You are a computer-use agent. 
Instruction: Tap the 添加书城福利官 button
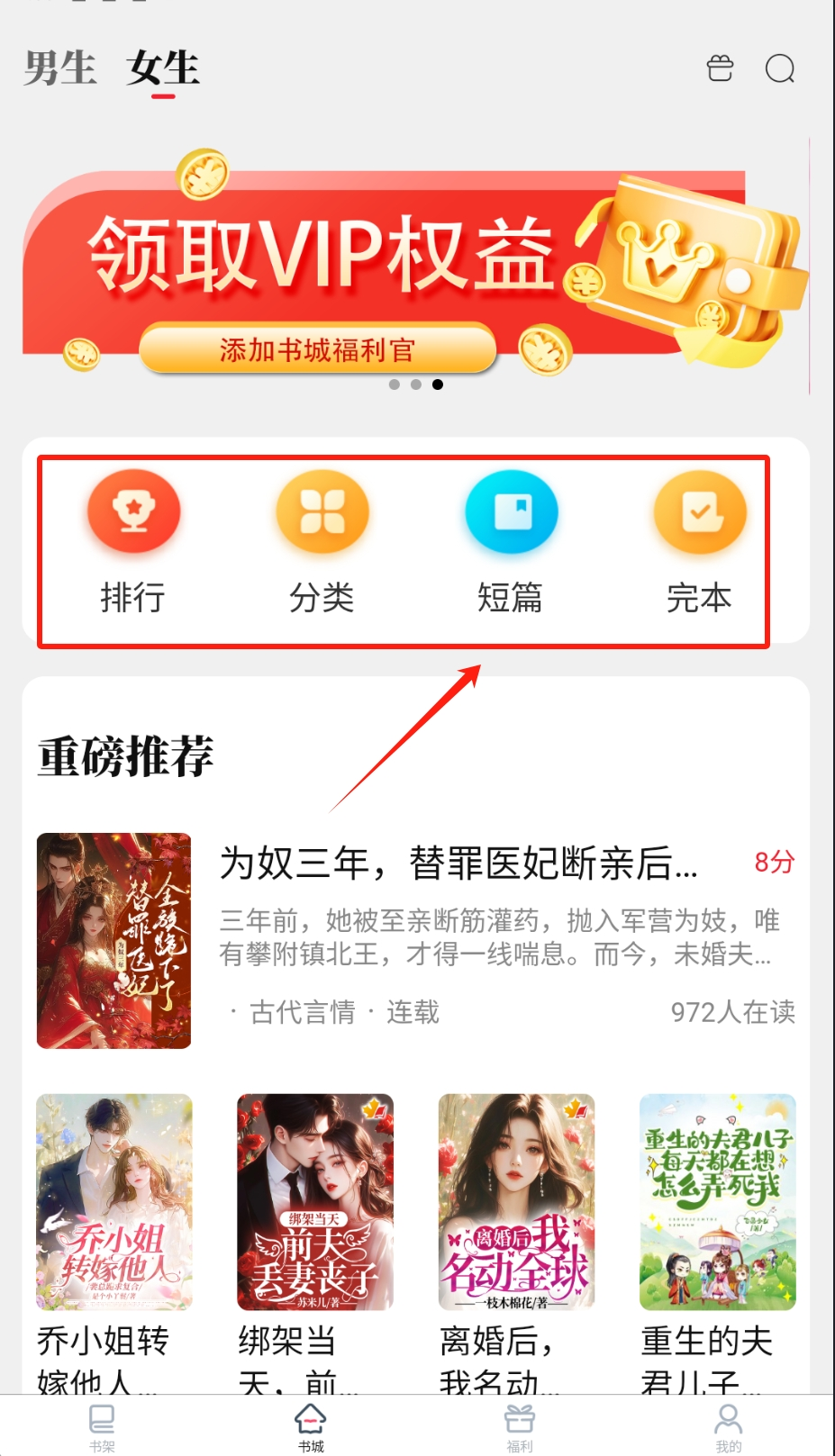click(x=317, y=349)
